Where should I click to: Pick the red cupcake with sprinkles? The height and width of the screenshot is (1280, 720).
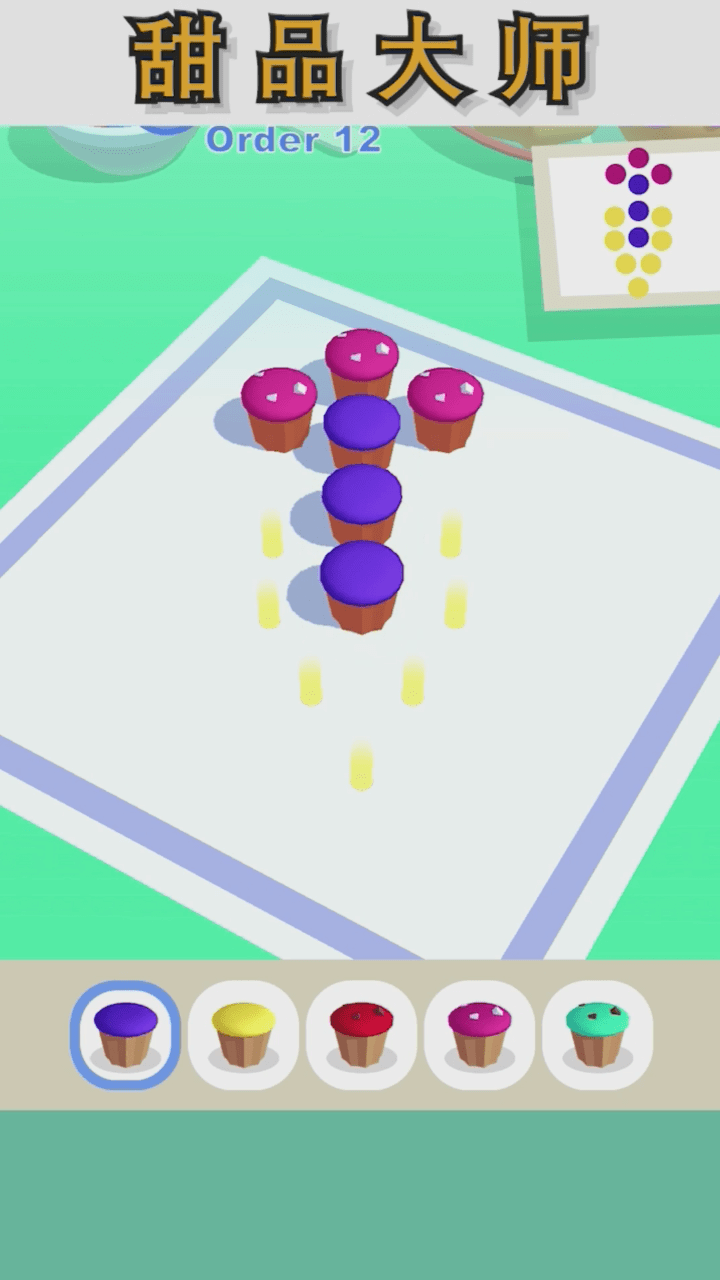click(x=361, y=1035)
